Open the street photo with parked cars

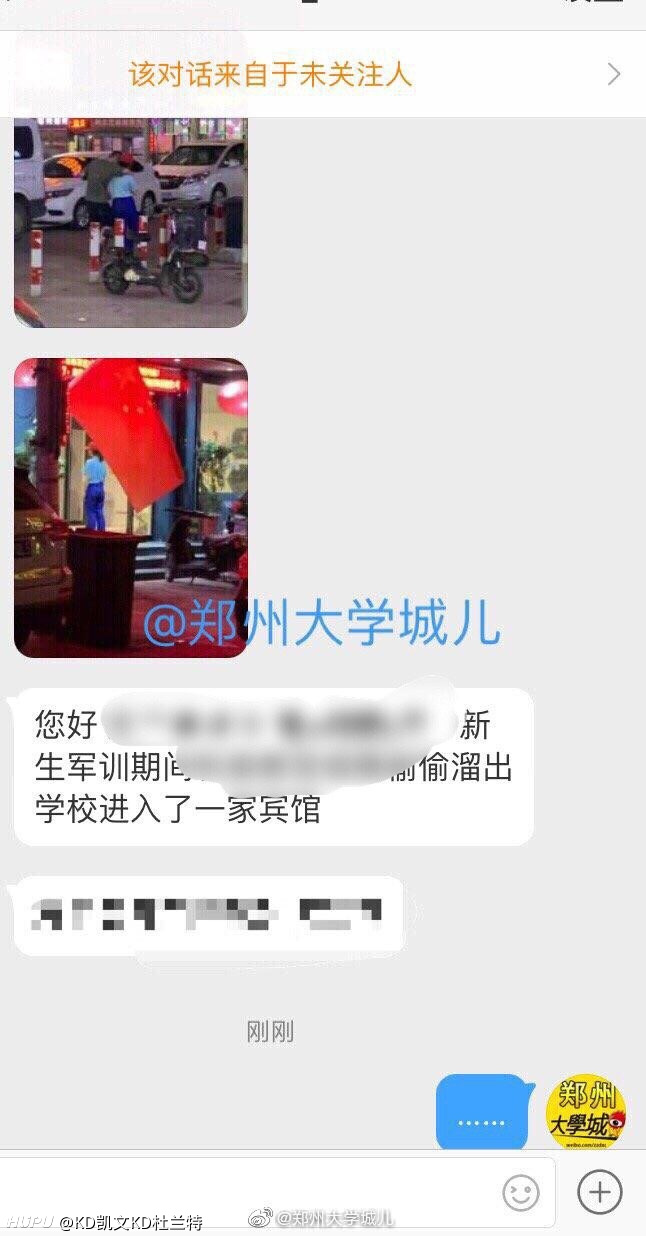coord(130,222)
